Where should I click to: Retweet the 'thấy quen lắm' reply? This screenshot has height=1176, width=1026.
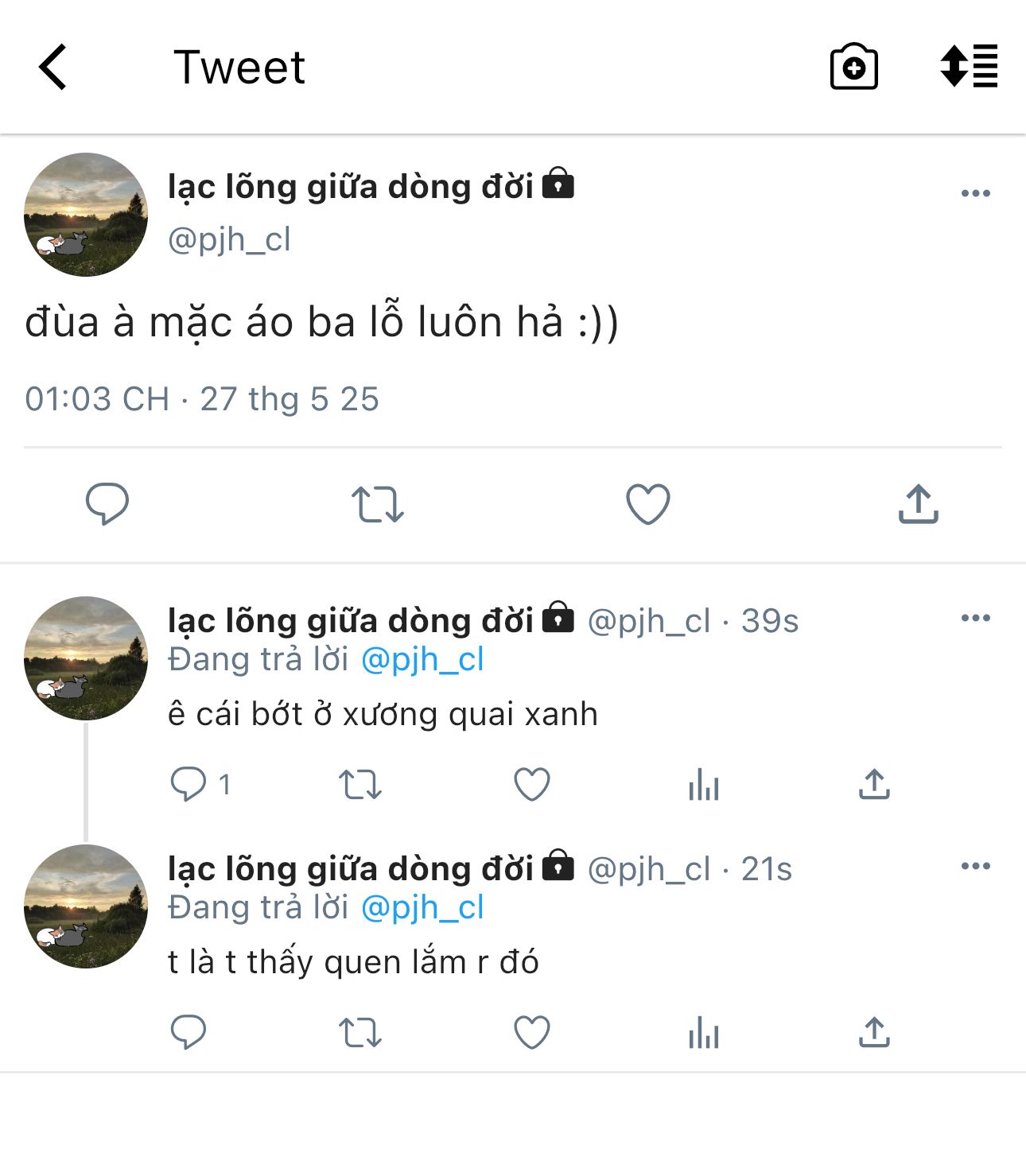360,1032
